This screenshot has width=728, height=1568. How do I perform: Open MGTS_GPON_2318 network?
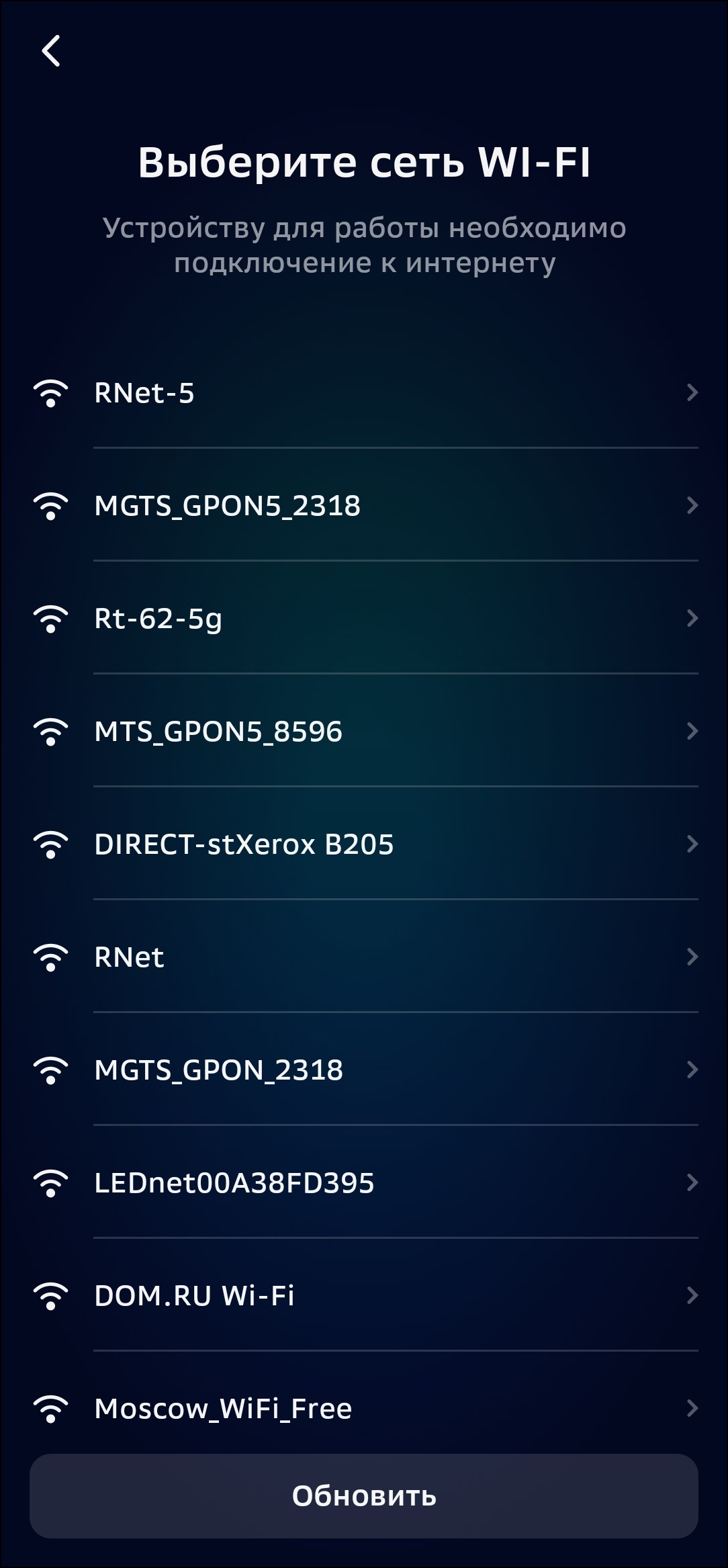click(364, 1070)
